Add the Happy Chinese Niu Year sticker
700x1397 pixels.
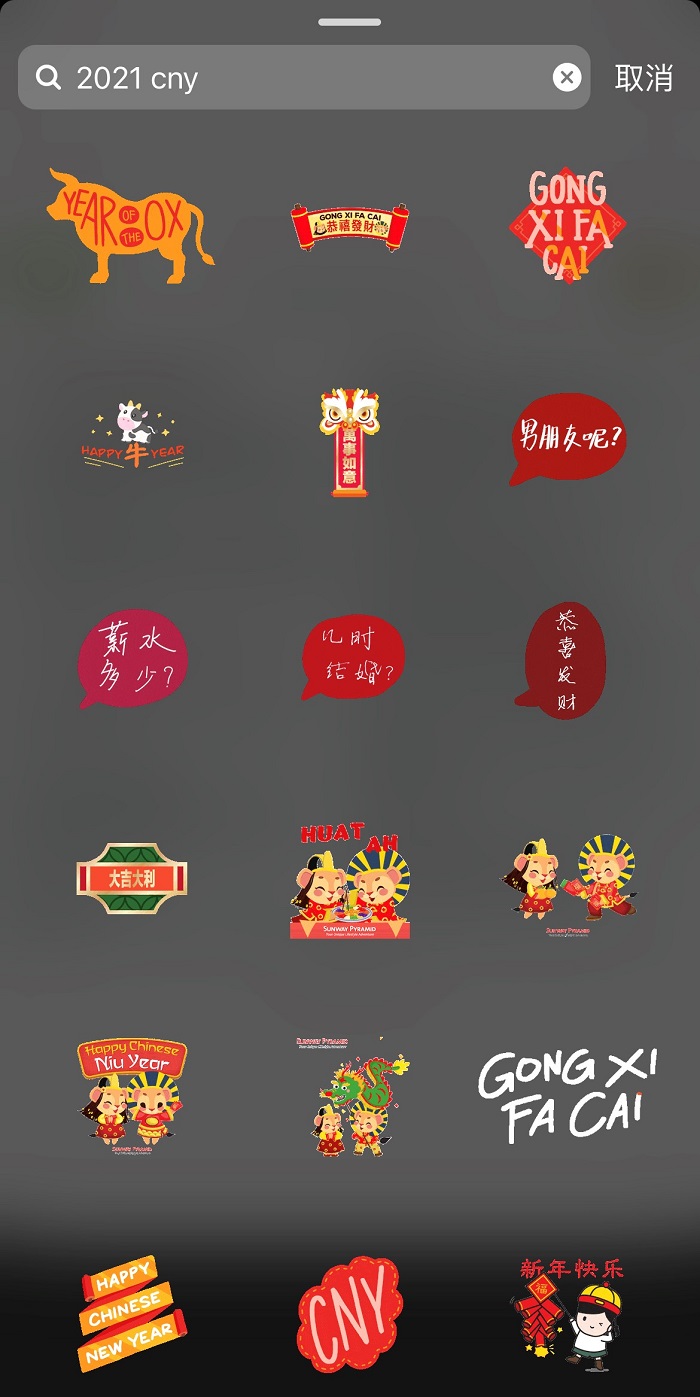[132, 1098]
